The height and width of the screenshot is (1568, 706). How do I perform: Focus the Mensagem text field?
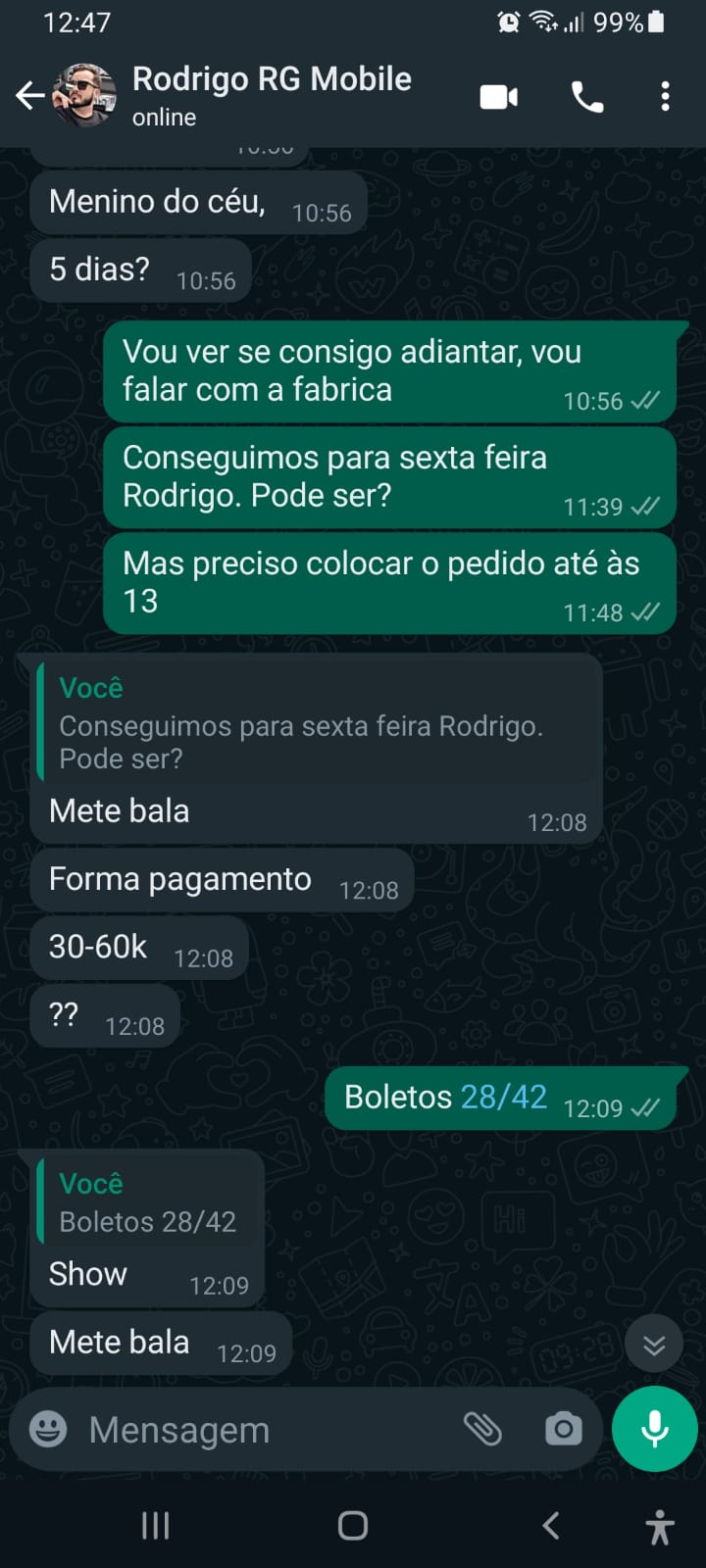click(265, 1430)
